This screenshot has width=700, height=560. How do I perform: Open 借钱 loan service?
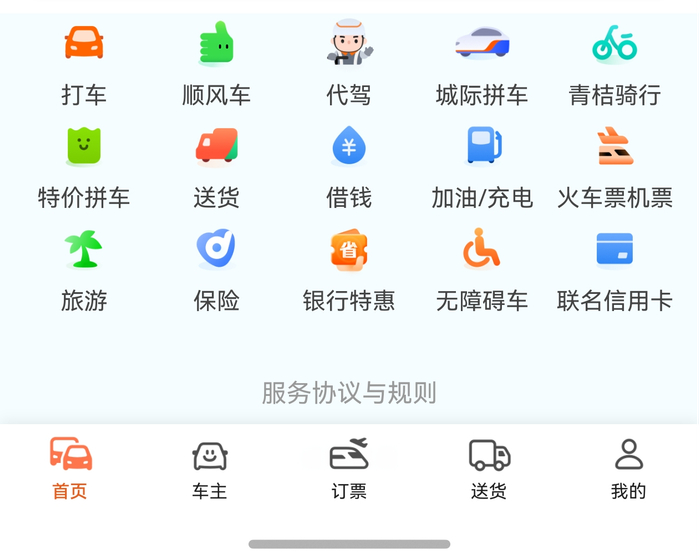click(349, 167)
